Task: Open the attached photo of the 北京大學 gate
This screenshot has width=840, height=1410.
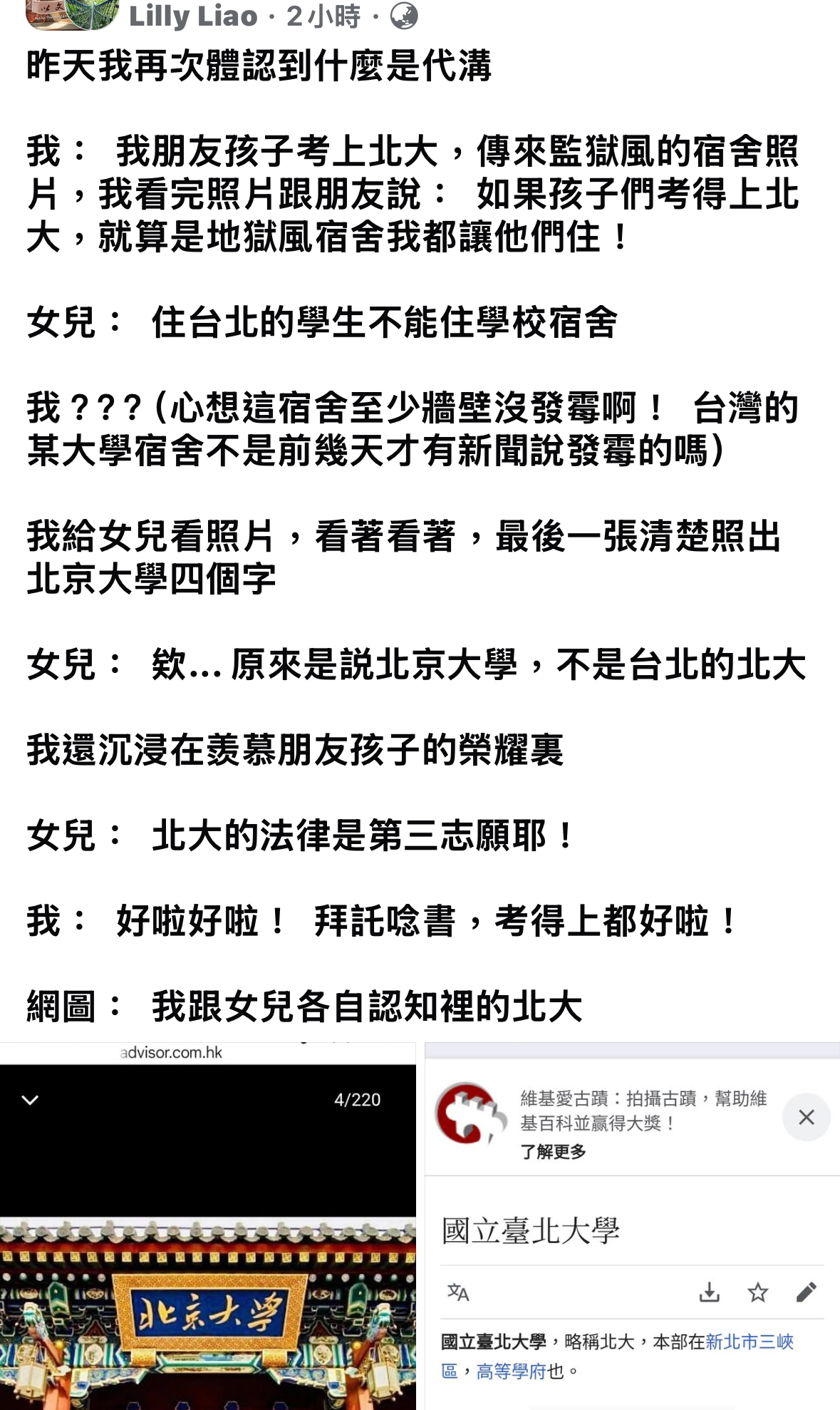Action: point(208,1226)
